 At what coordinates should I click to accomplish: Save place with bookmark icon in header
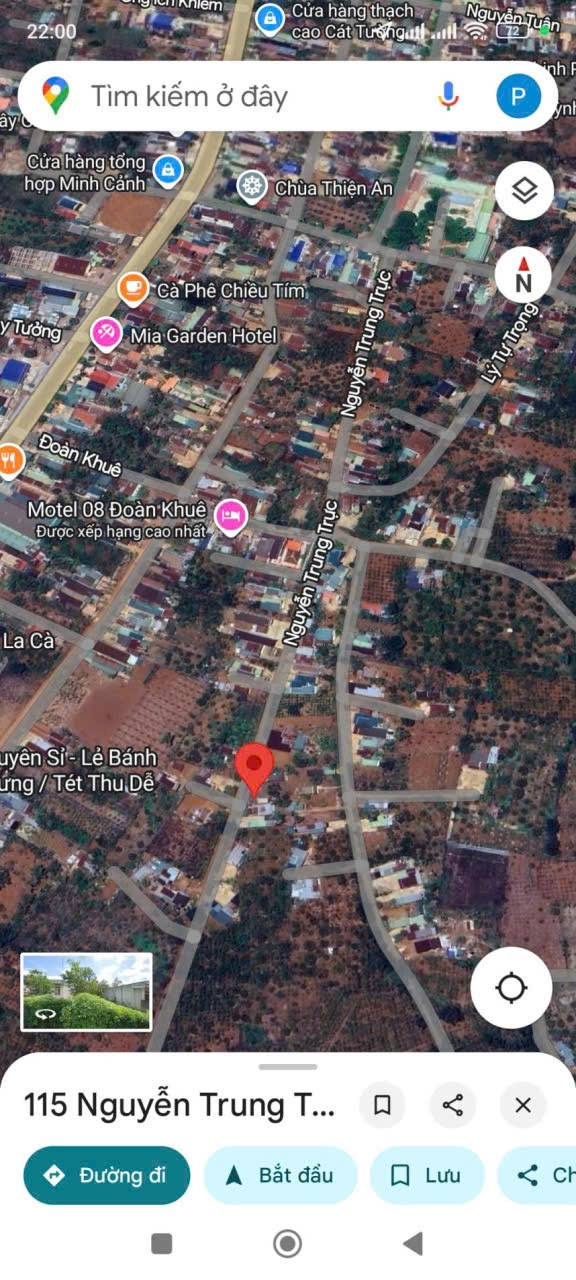point(382,1105)
